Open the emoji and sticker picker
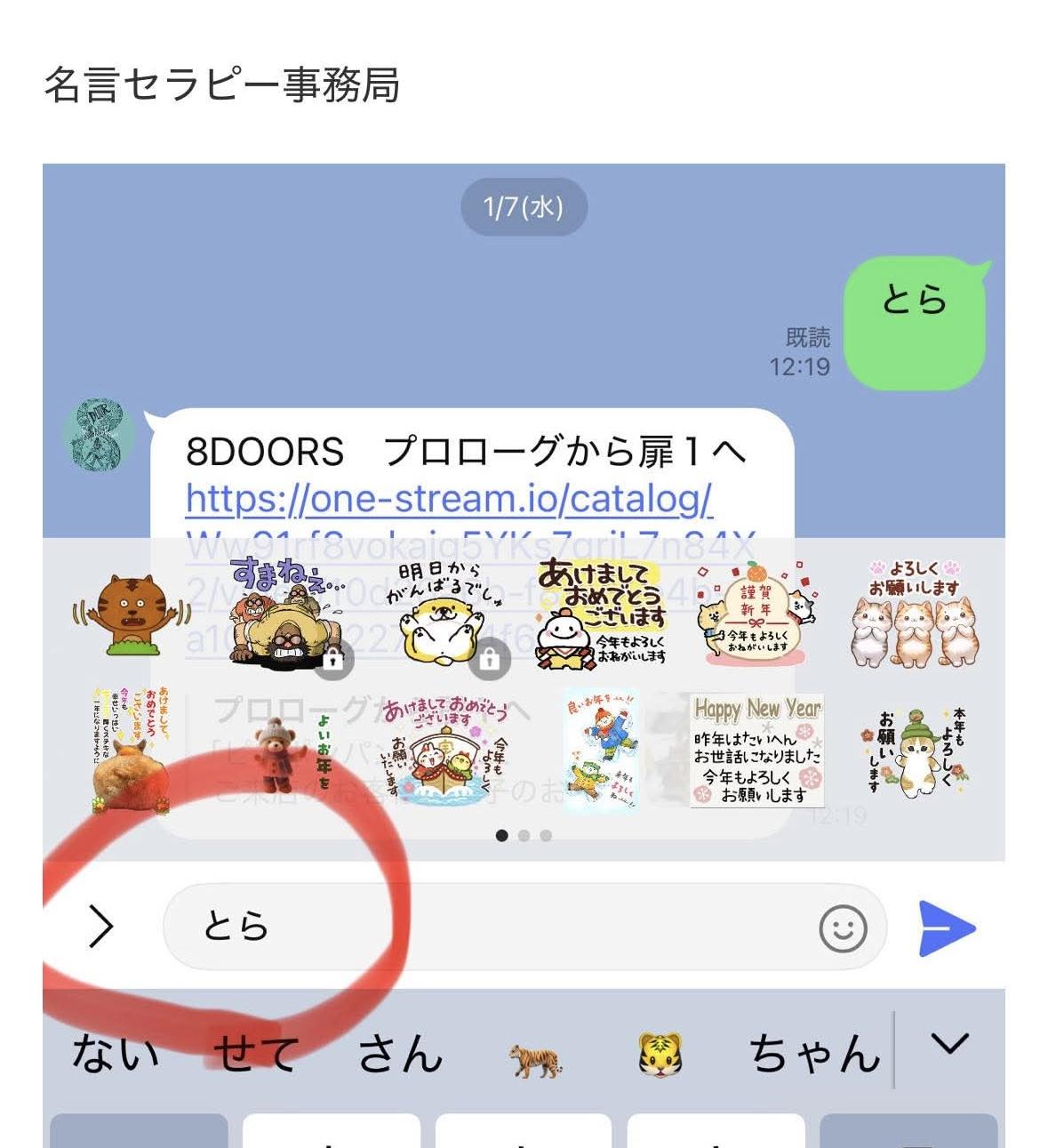1048x1148 pixels. point(842,928)
